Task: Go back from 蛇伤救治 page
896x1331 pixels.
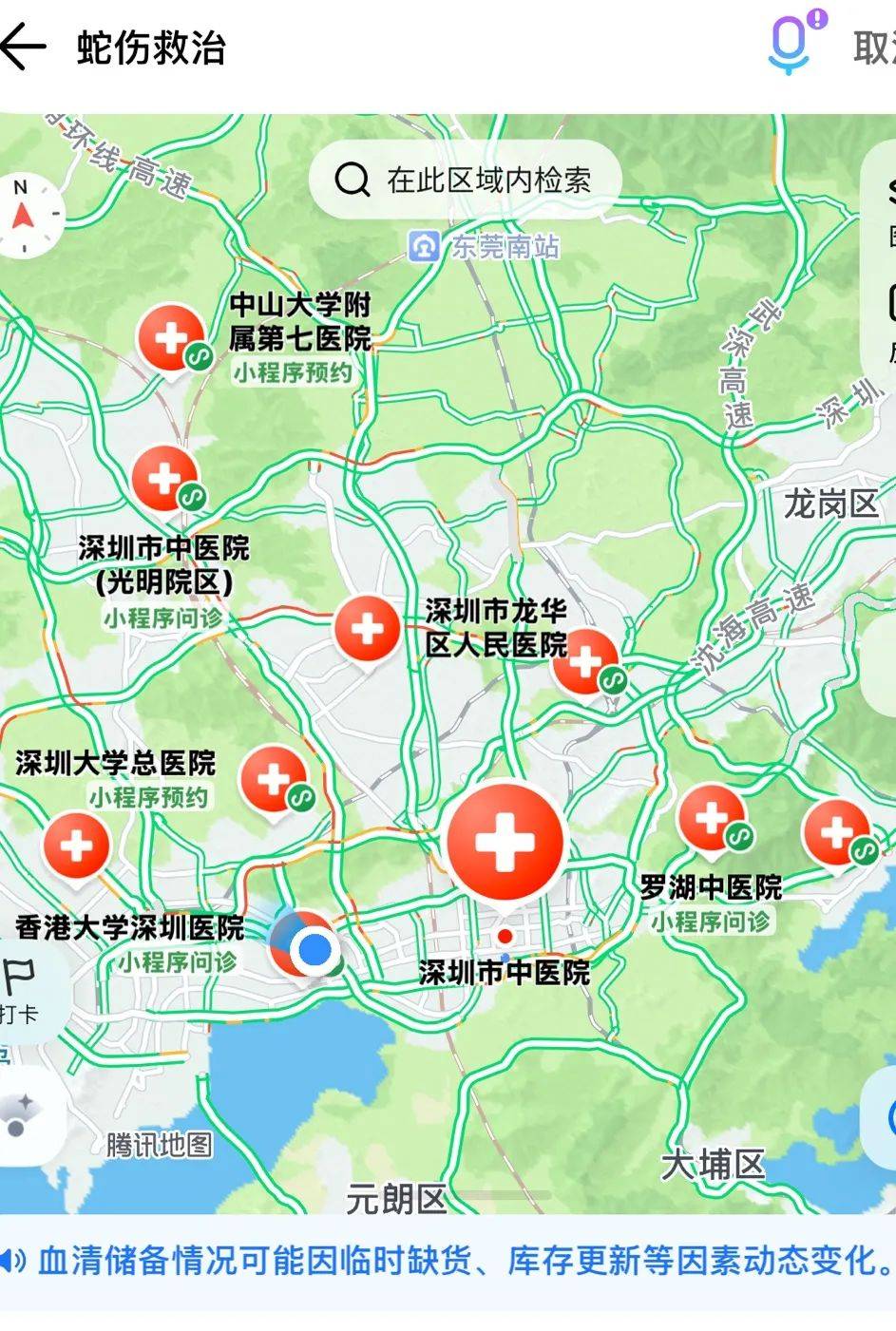Action: pyautogui.click(x=23, y=47)
